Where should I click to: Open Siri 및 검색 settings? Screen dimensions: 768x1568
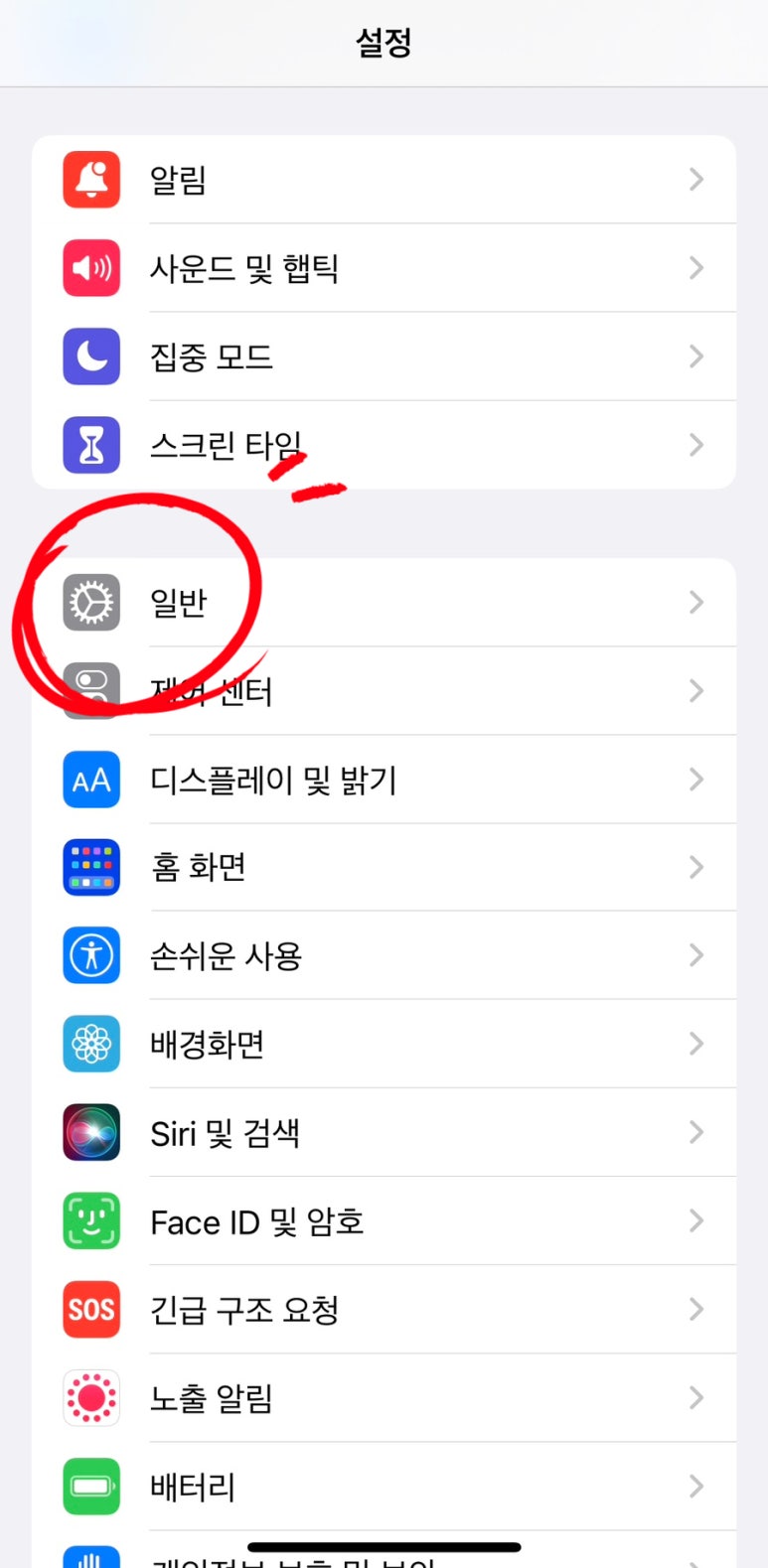(384, 1132)
